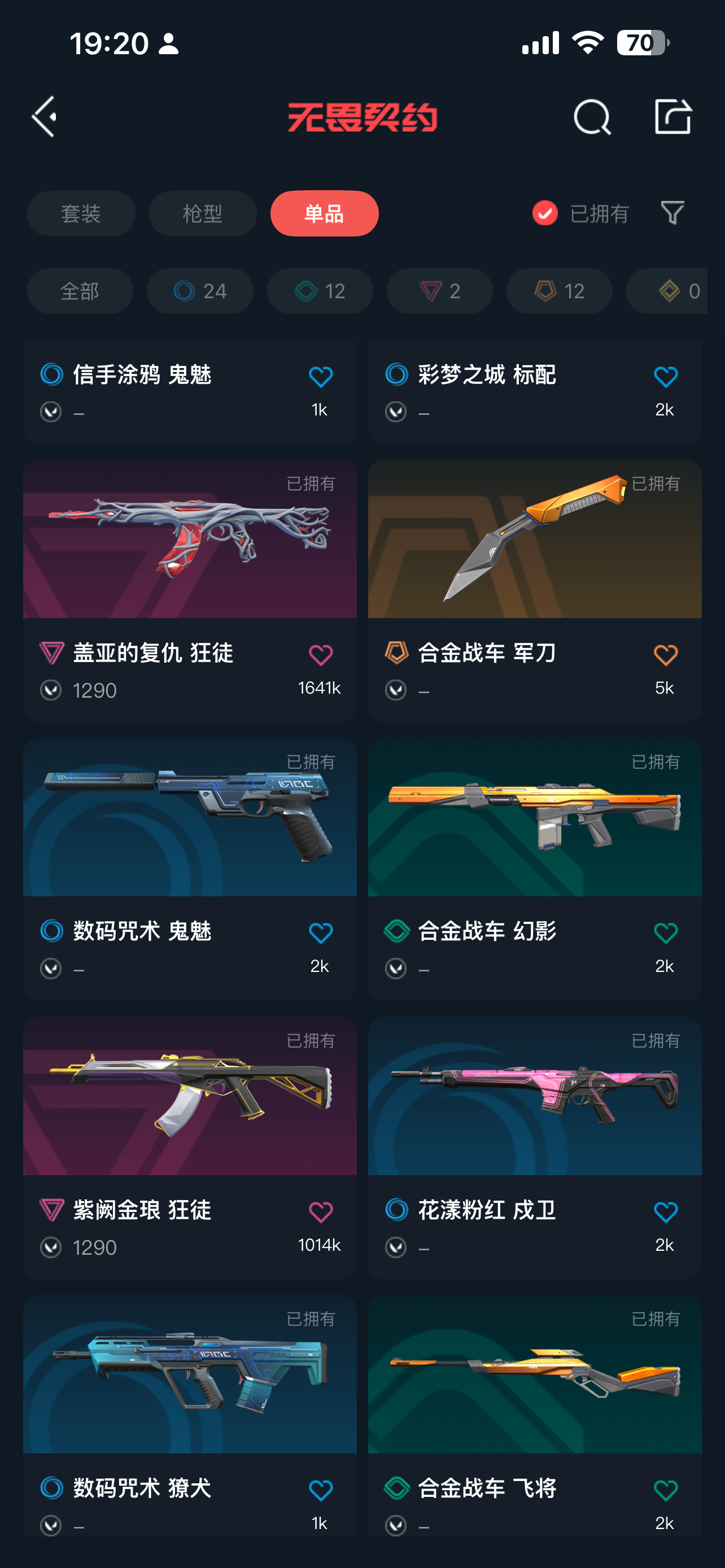
Task: Select the 单品 tab
Action: tap(324, 214)
